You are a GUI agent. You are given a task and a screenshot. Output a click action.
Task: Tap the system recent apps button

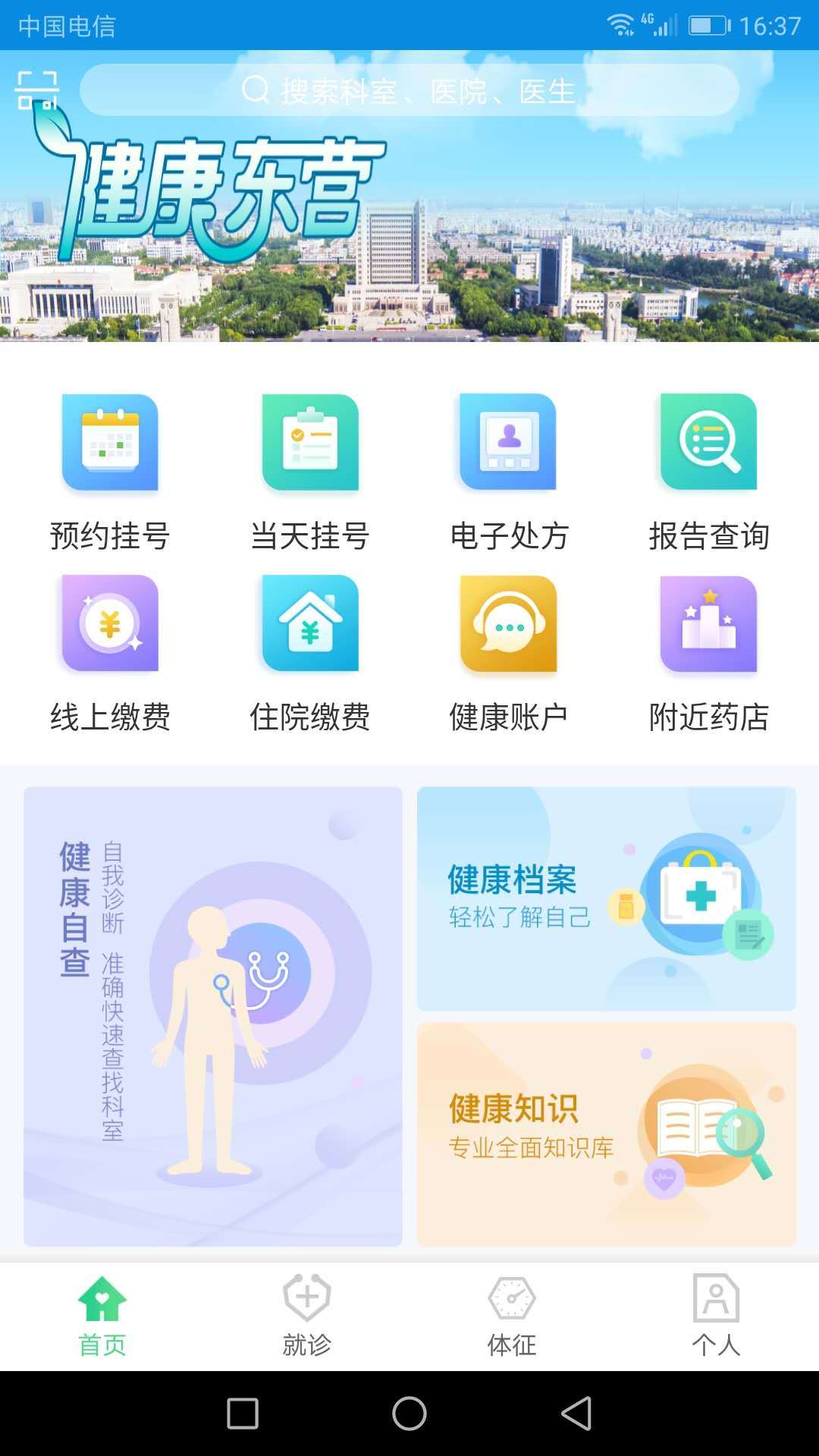pos(243,1414)
